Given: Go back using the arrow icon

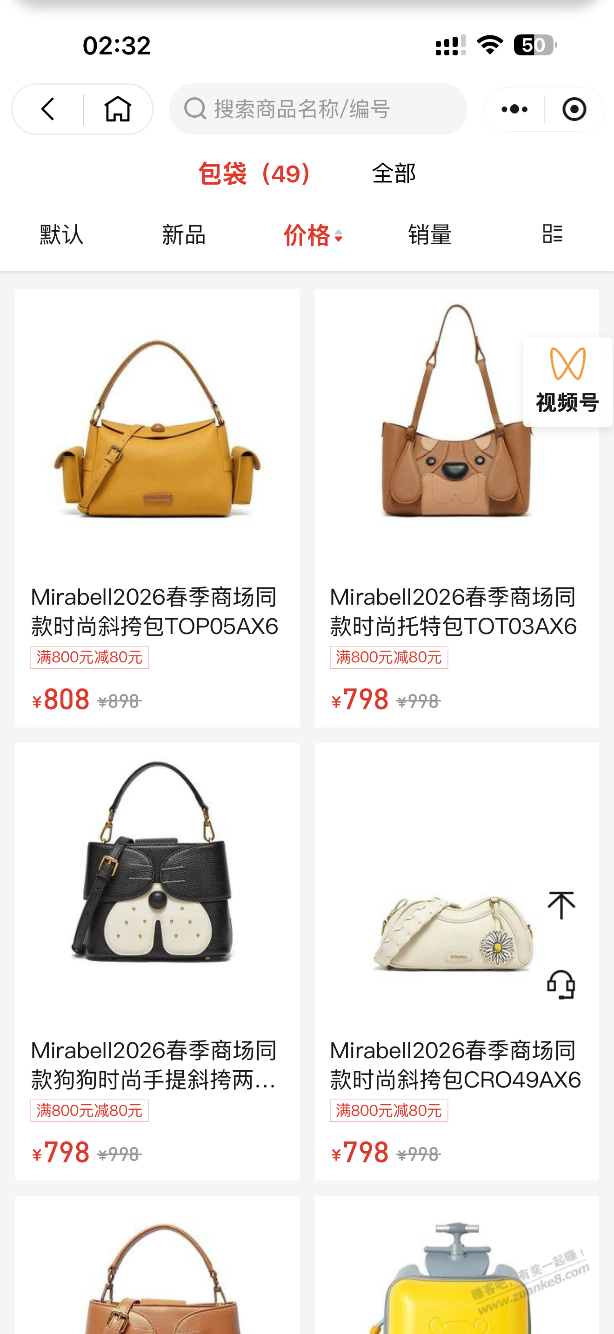Looking at the screenshot, I should click(x=48, y=109).
